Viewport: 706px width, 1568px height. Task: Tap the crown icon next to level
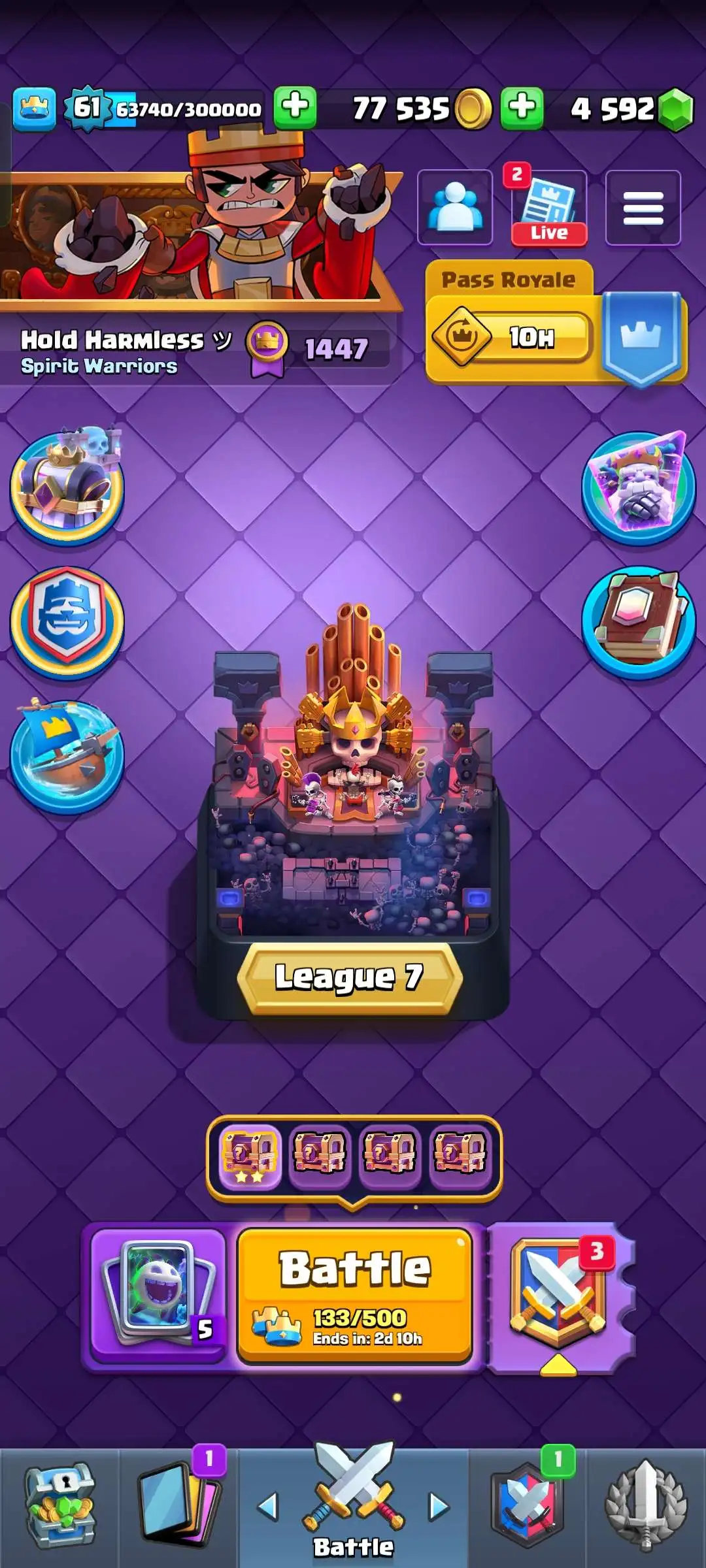point(34,108)
